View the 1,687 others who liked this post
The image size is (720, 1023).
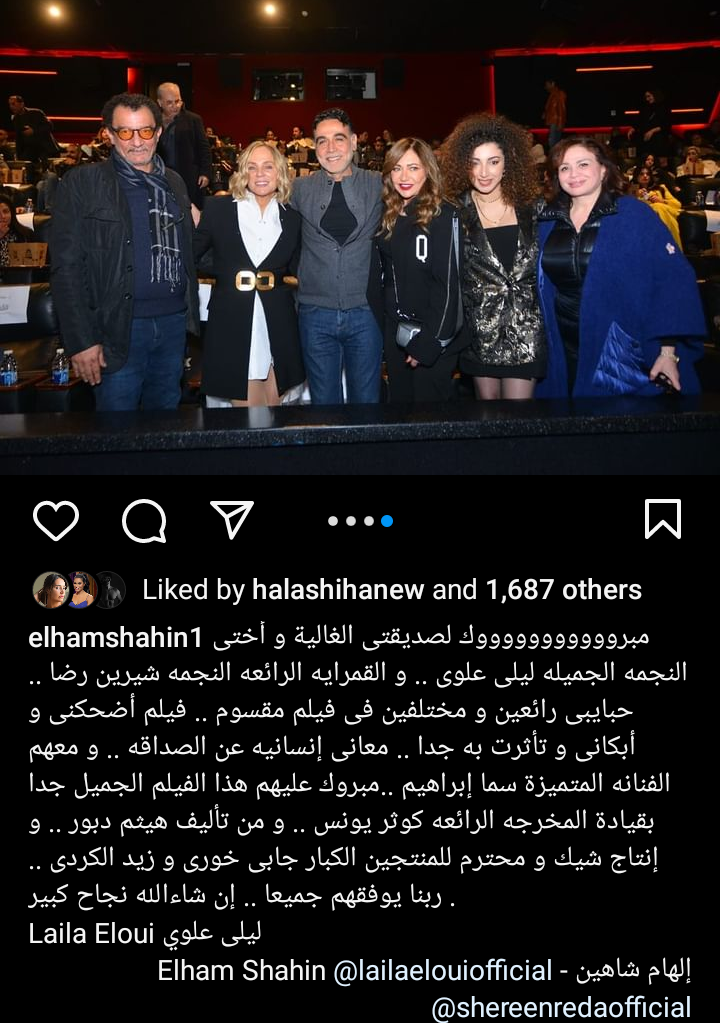click(564, 590)
